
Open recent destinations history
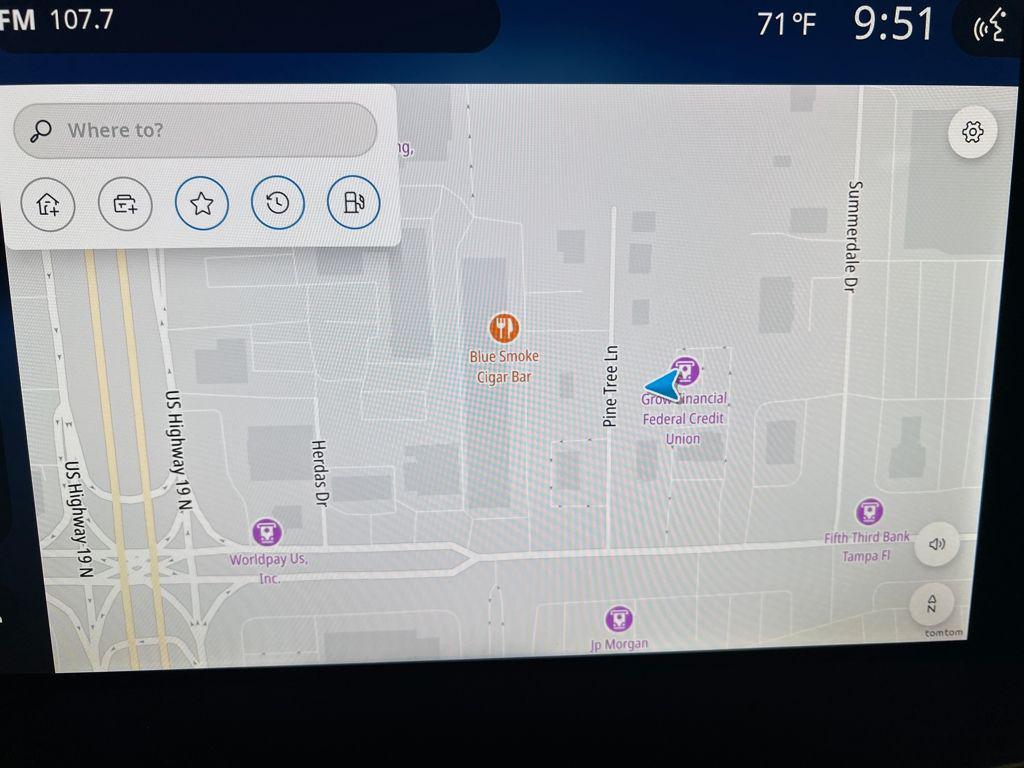tap(278, 203)
